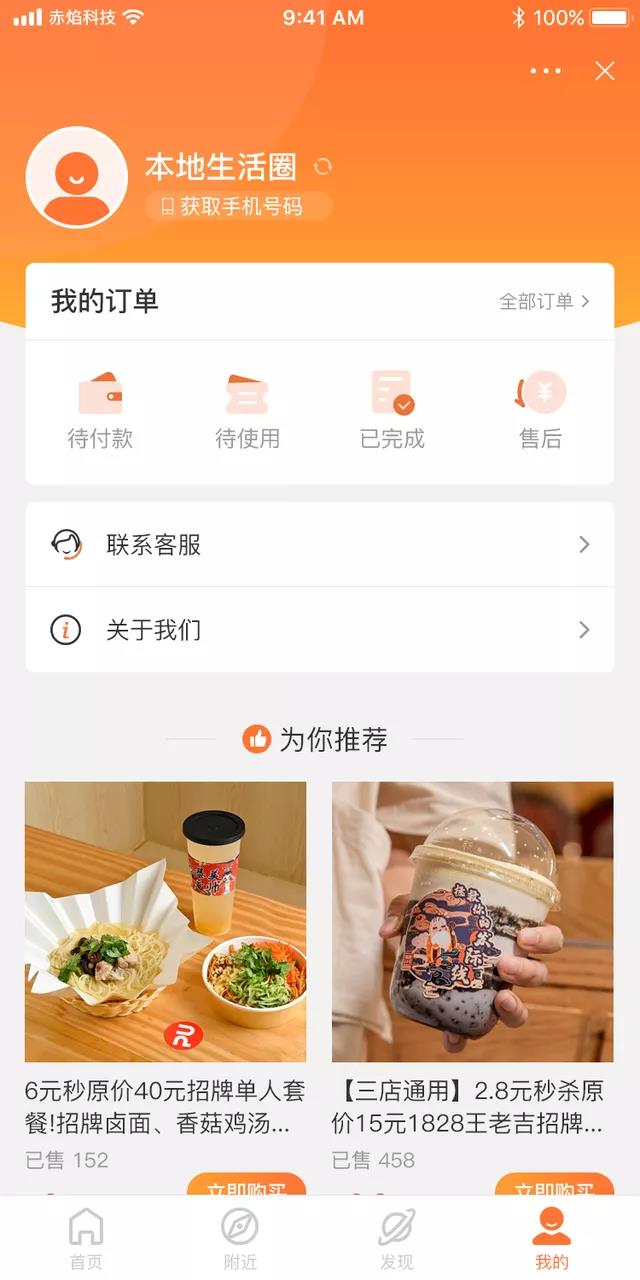
Task: Open 待使用 unused orders
Action: [247, 410]
